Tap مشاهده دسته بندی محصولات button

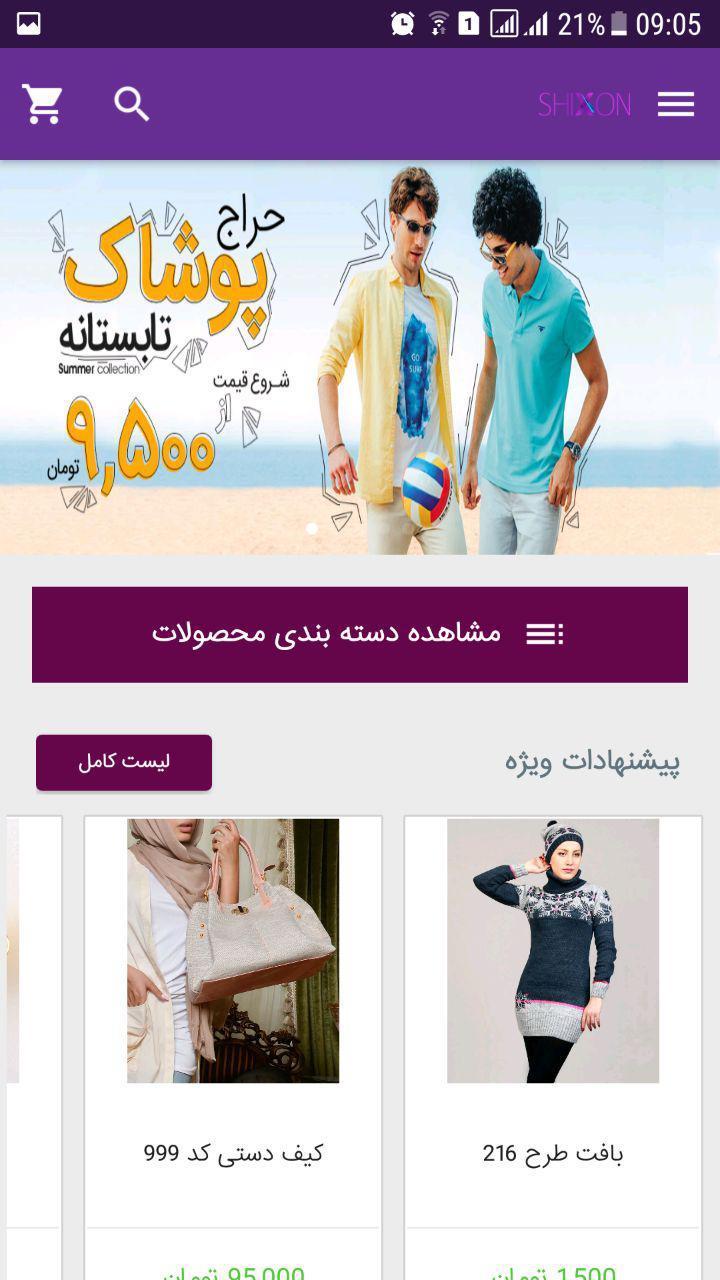[360, 634]
